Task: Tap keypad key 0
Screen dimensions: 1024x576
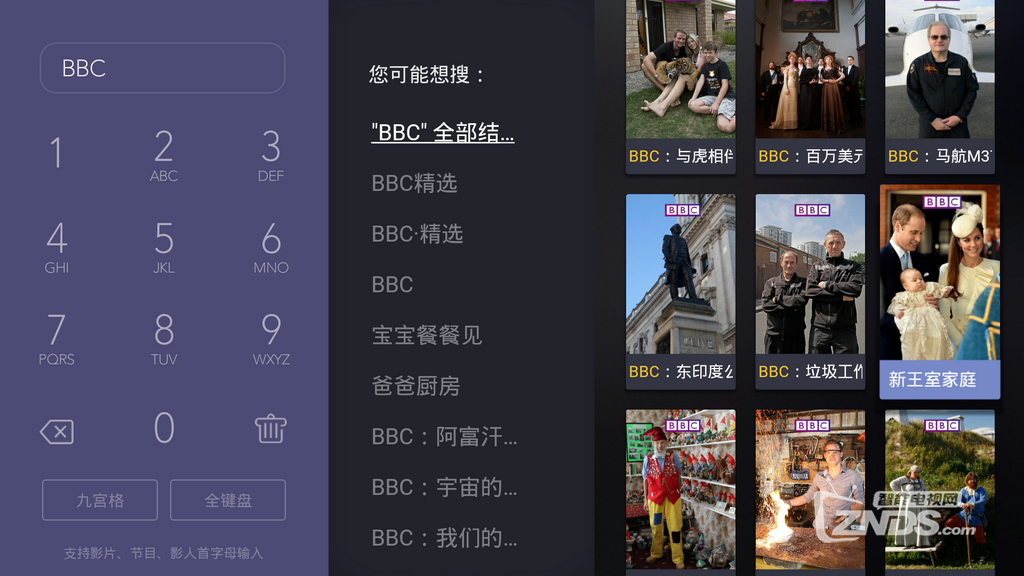Action: [163, 429]
